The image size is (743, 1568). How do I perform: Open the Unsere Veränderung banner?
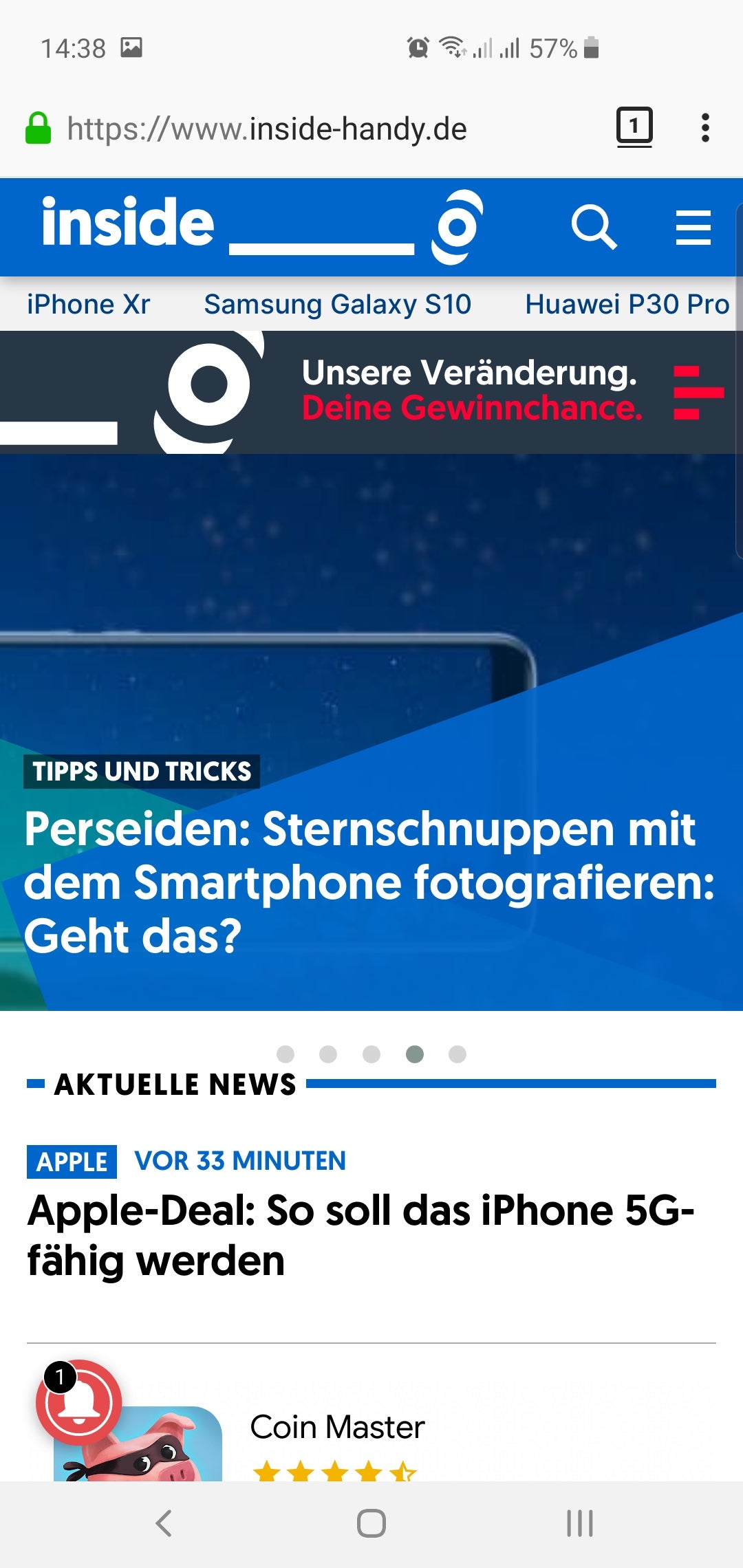(x=371, y=392)
